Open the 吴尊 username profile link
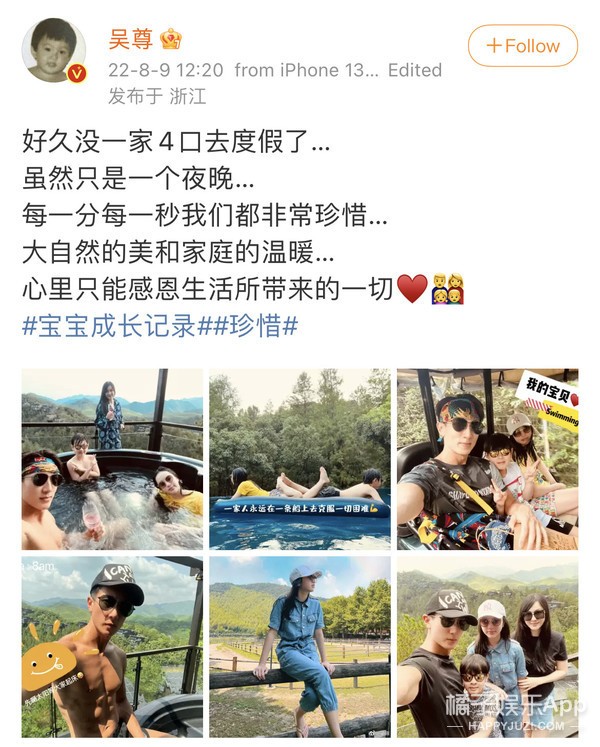The height and width of the screenshot is (747, 600). [x=132, y=40]
